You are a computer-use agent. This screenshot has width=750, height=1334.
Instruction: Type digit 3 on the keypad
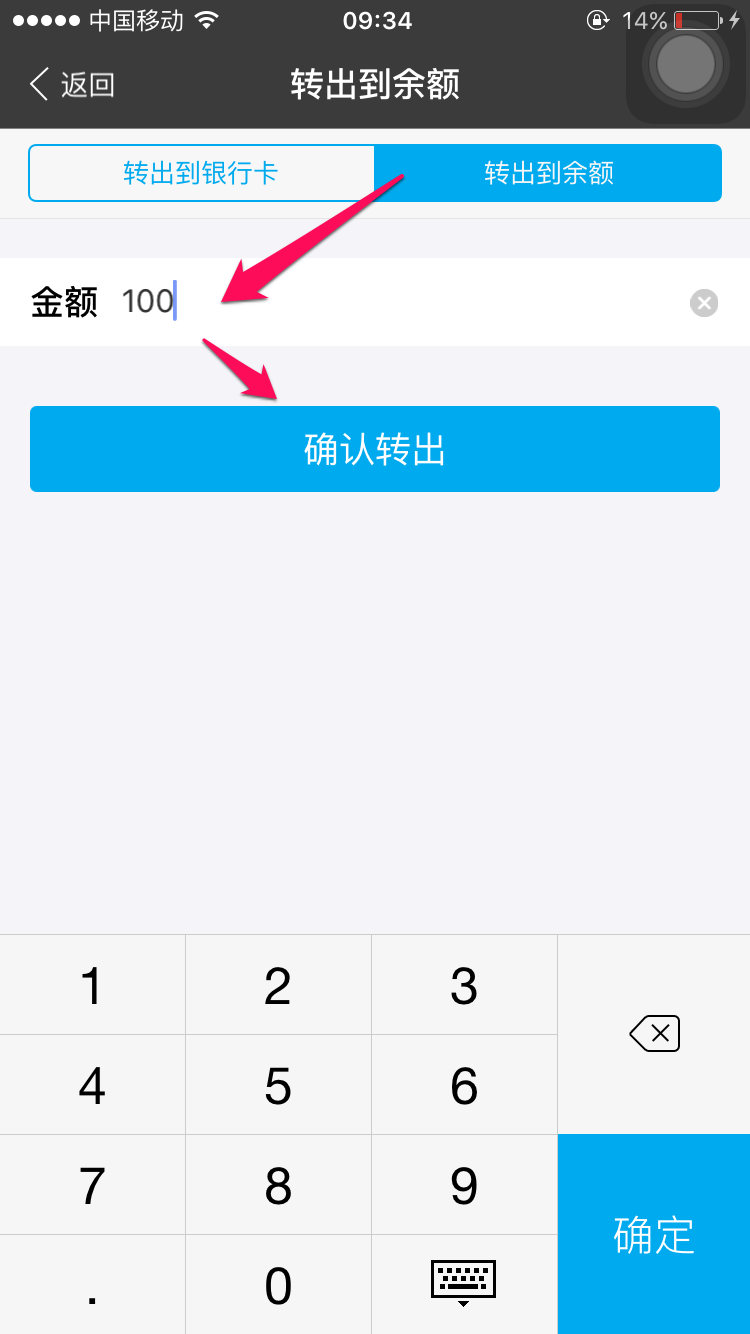point(464,986)
